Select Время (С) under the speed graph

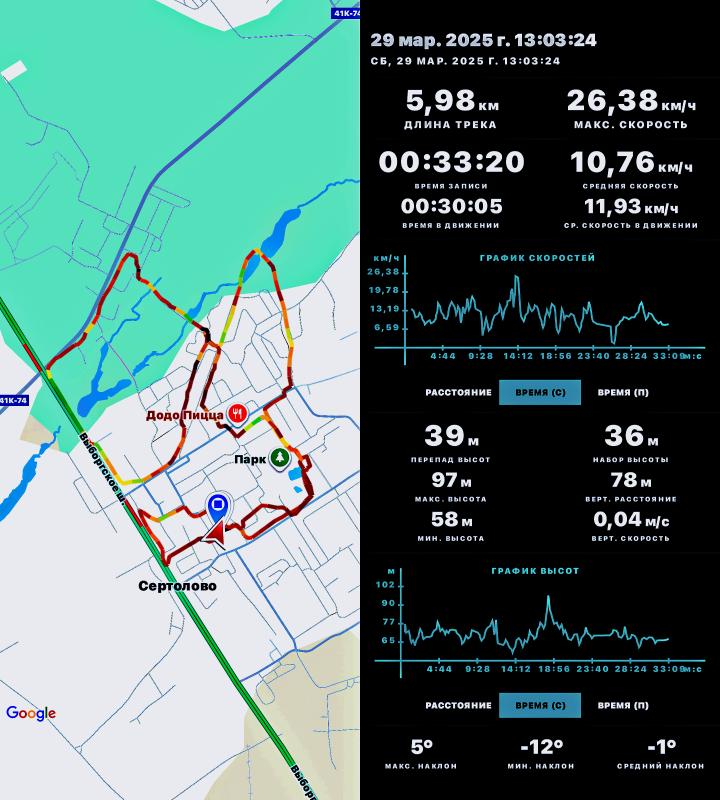[x=540, y=392]
